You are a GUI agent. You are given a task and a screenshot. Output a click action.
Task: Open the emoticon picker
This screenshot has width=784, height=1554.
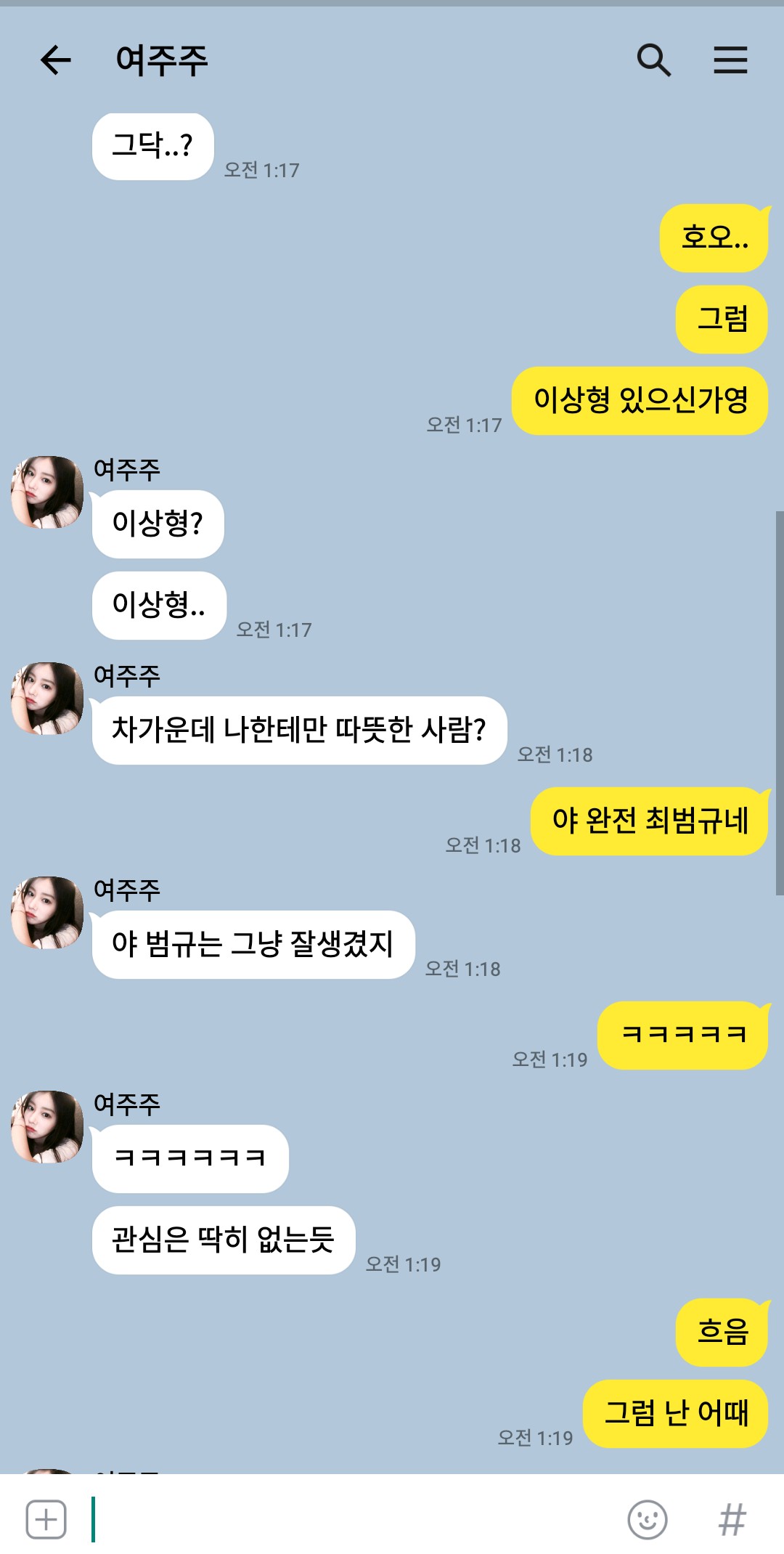pyautogui.click(x=647, y=1519)
